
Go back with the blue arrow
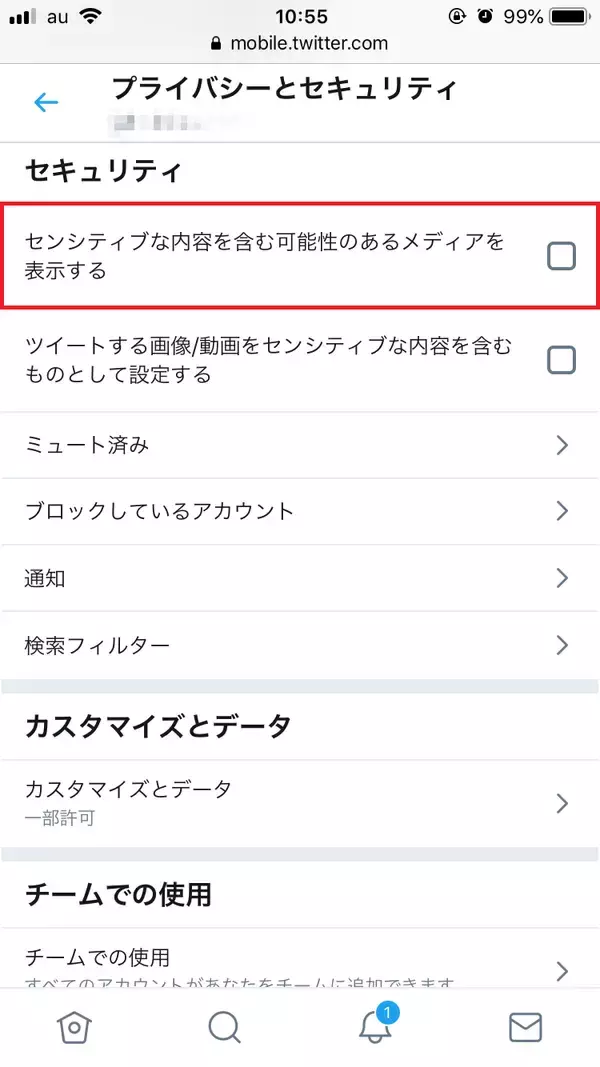(x=46, y=102)
